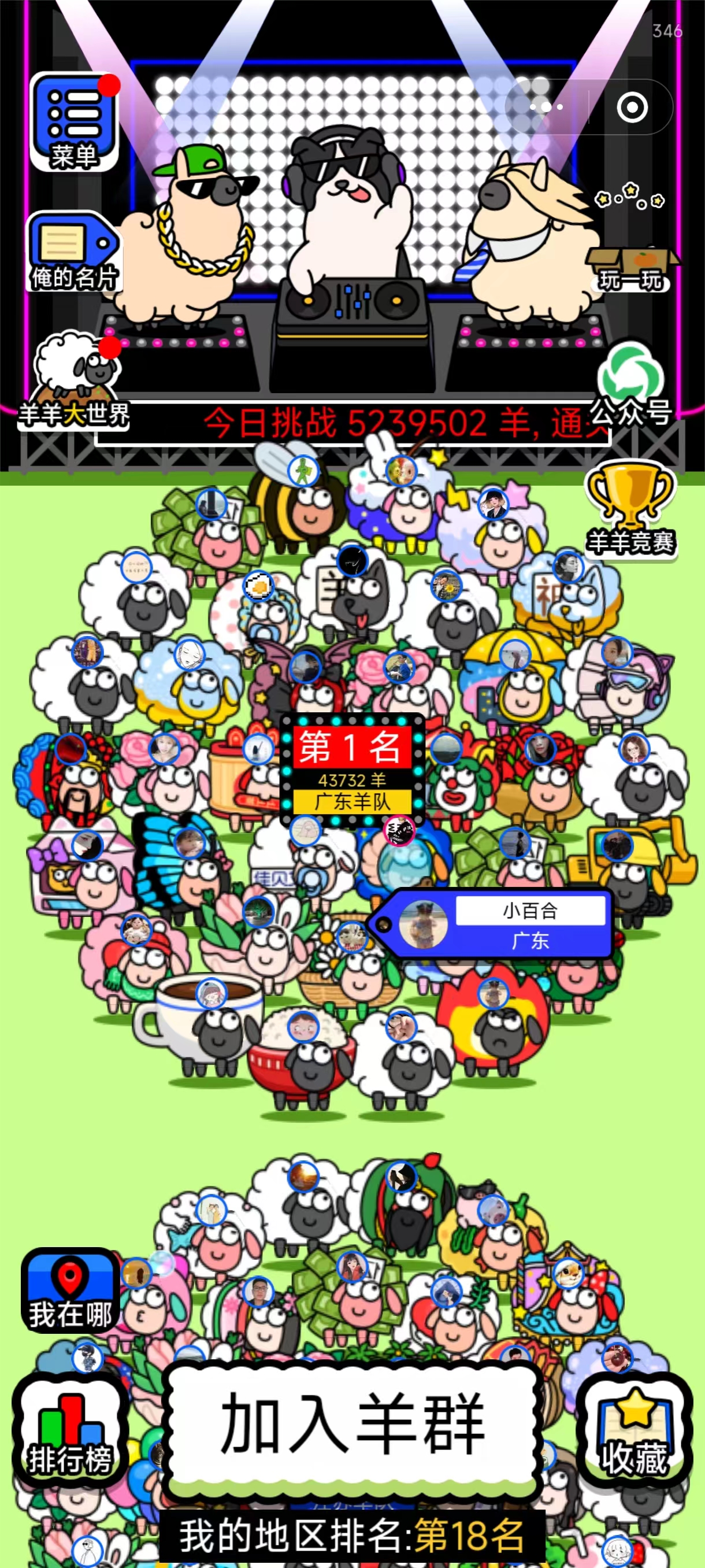705x1568 pixels.
Task: Open 小百合's player name card
Action: click(499, 924)
